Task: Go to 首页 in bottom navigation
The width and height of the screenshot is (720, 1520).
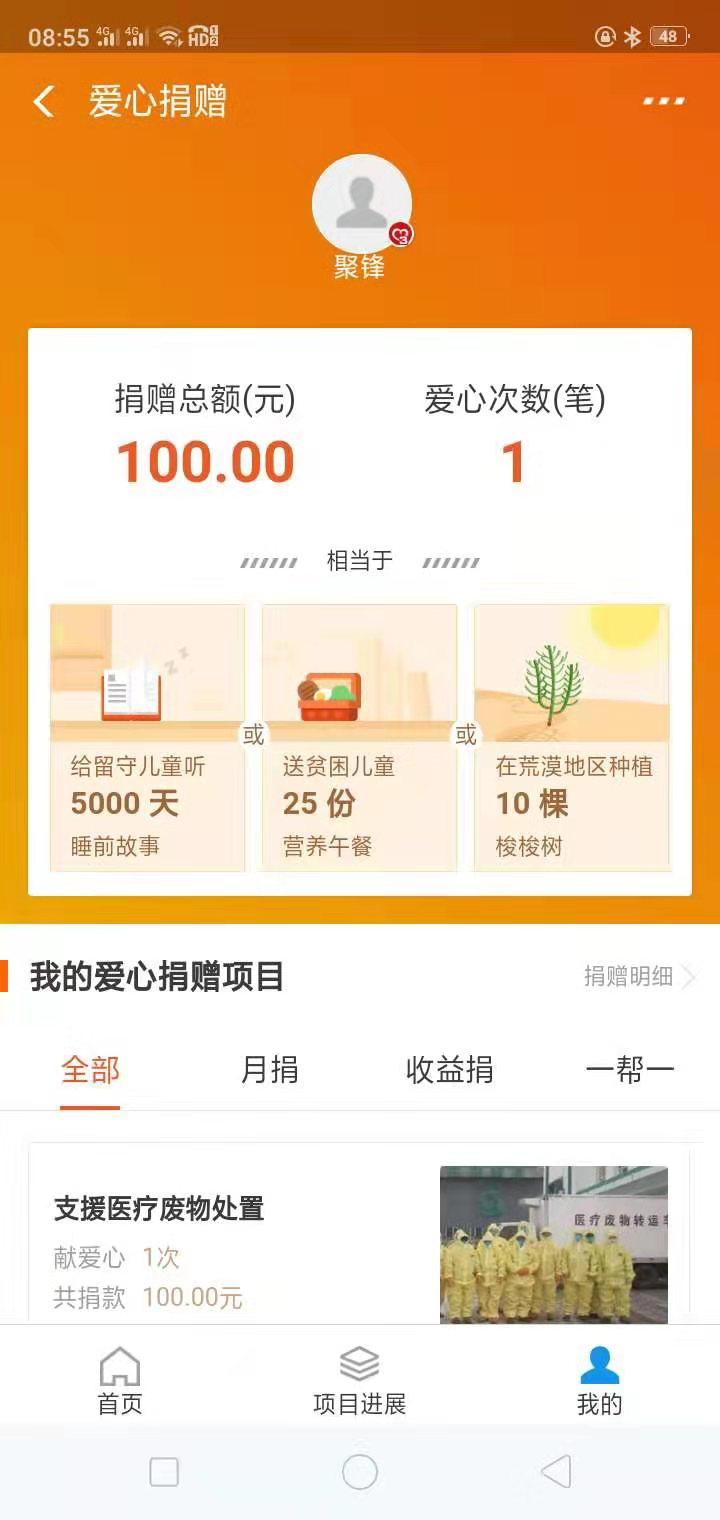Action: coord(120,1381)
